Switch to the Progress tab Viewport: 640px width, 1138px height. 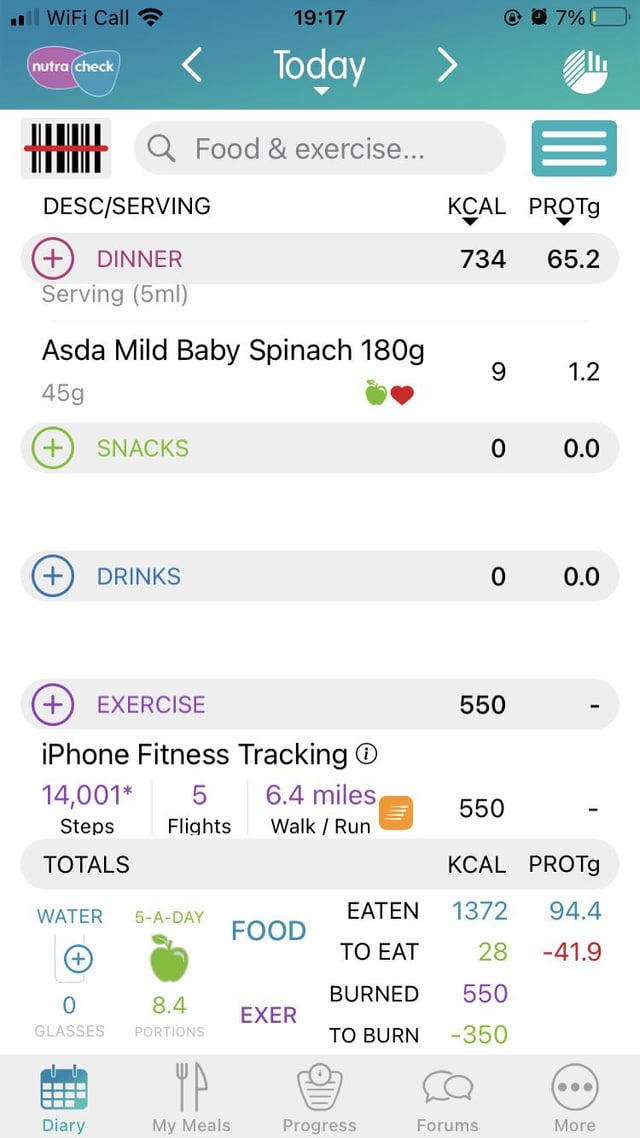(319, 1096)
